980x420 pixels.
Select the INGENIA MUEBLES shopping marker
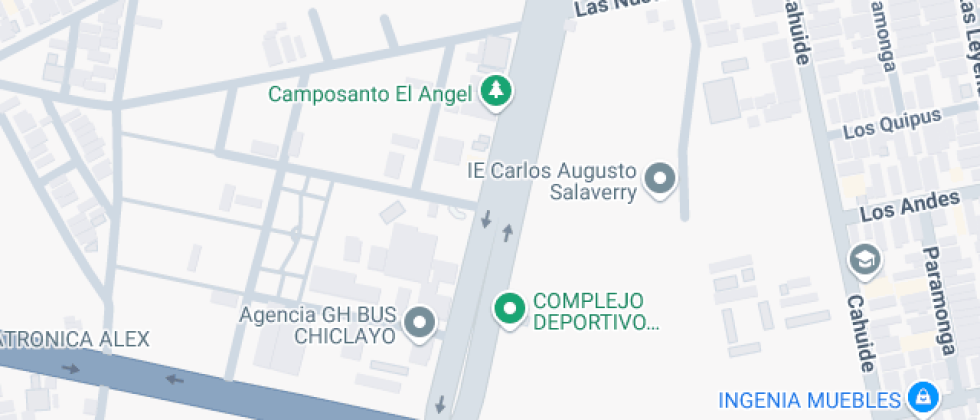coord(921,400)
